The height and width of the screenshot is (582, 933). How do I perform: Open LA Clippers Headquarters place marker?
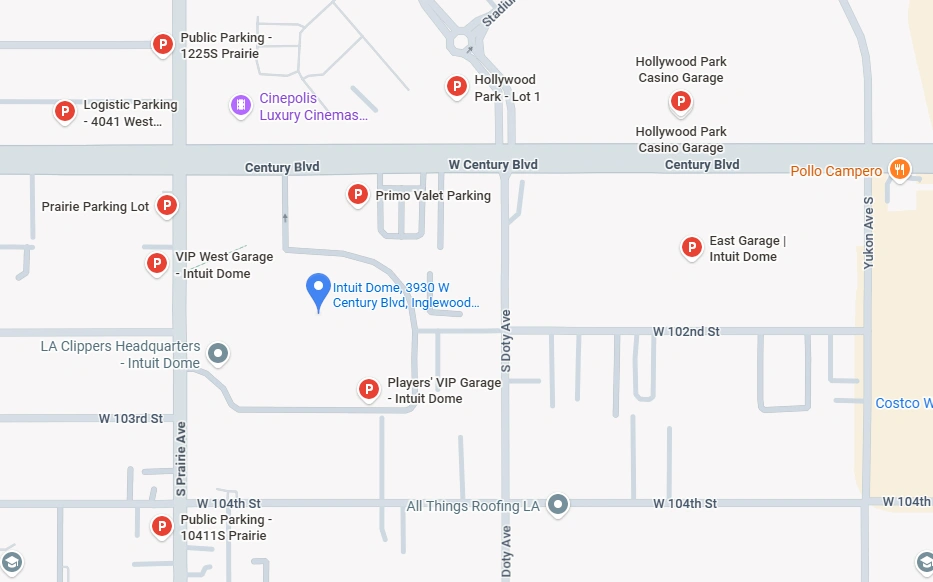[x=218, y=353]
